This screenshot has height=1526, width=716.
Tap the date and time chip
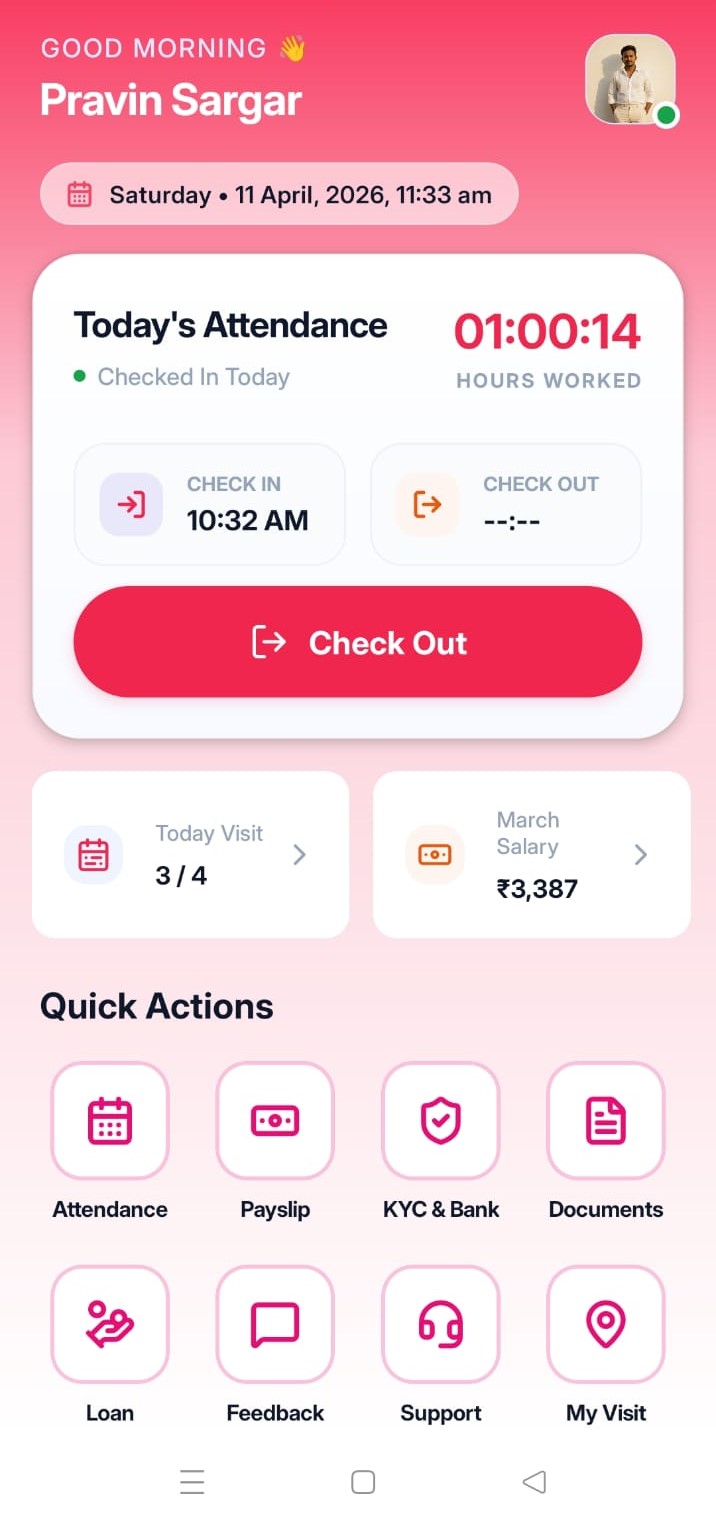point(279,194)
